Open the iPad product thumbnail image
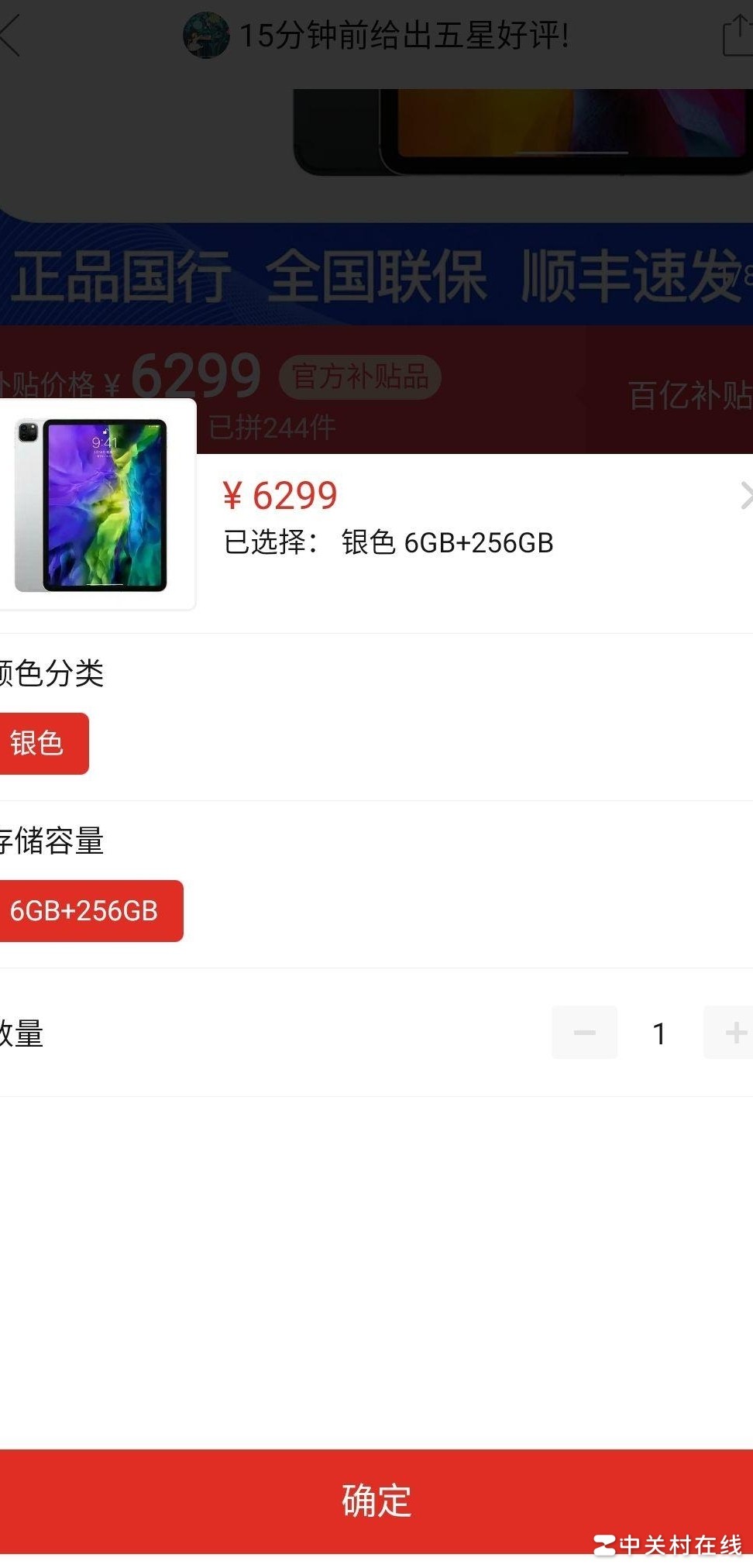Screen dimensions: 753x1568 [97, 504]
